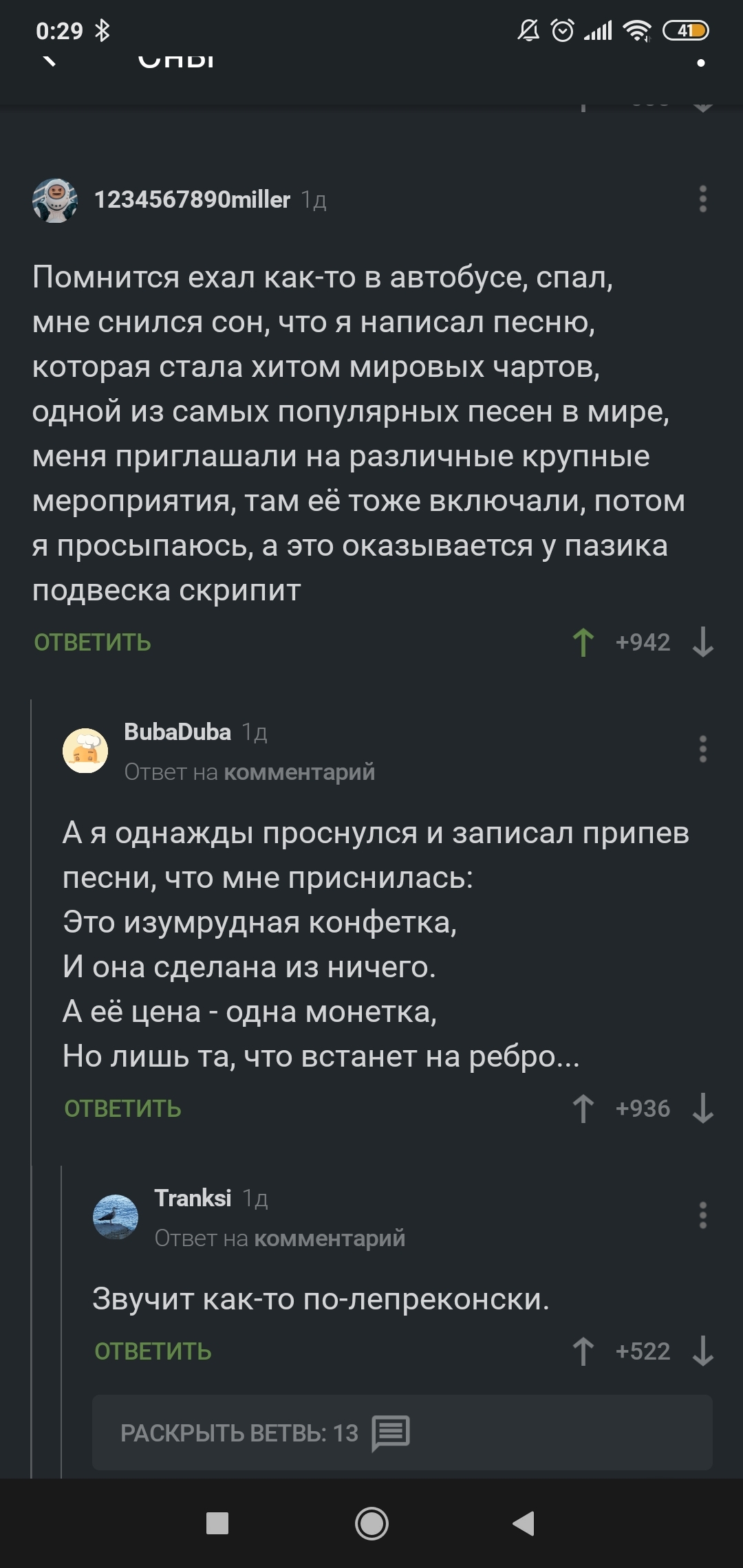Screen dimensions: 743x1568
Task: Open options menu for 1234567890miller's comment
Action: (x=702, y=199)
